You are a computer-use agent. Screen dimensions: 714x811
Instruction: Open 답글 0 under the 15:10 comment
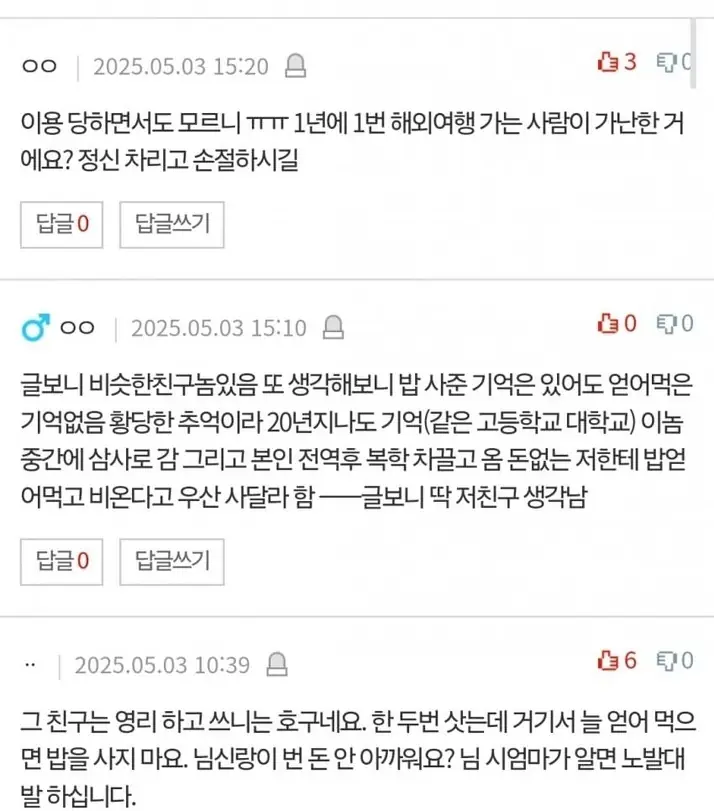pos(63,561)
